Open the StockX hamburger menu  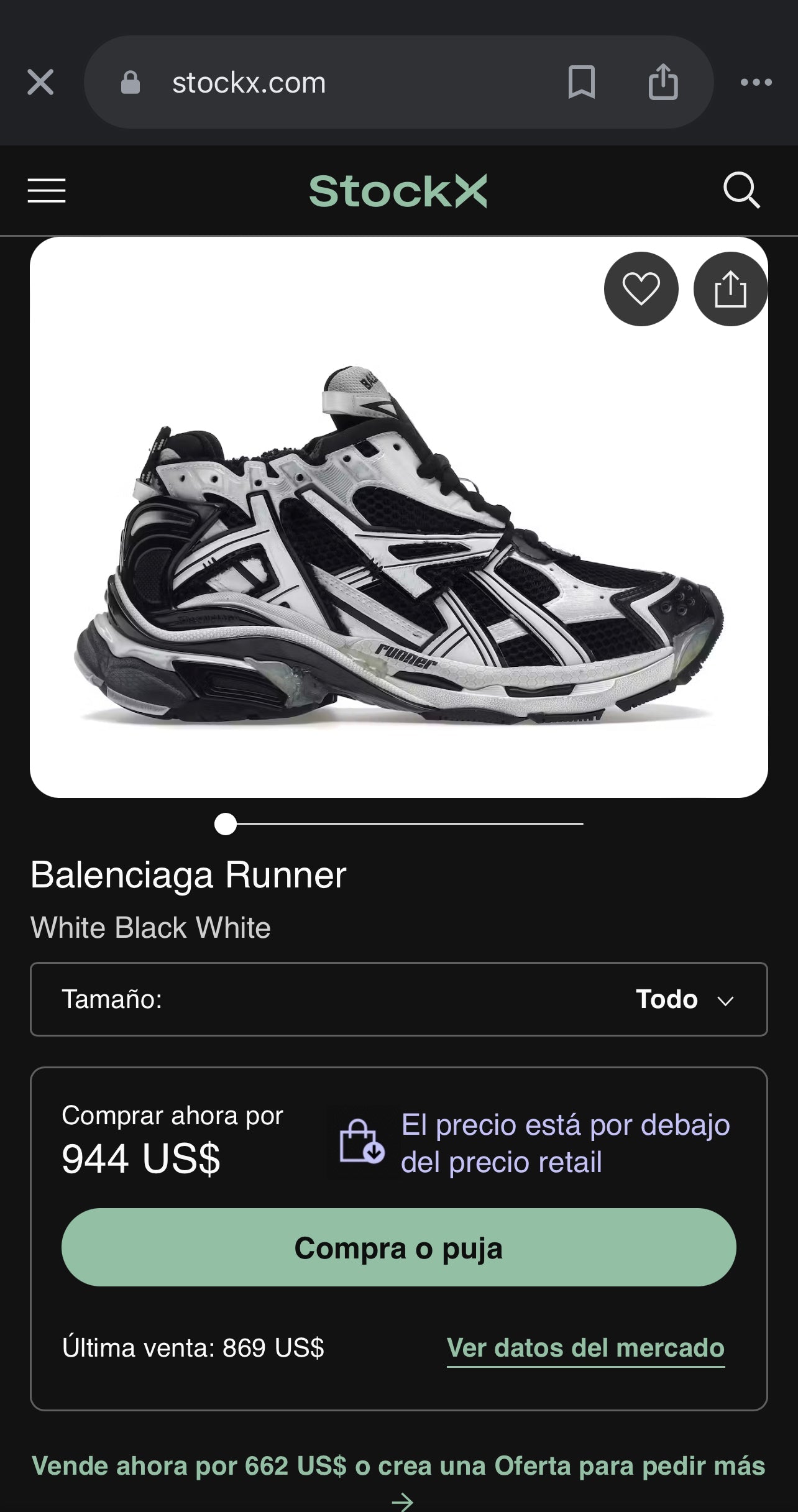pos(47,191)
